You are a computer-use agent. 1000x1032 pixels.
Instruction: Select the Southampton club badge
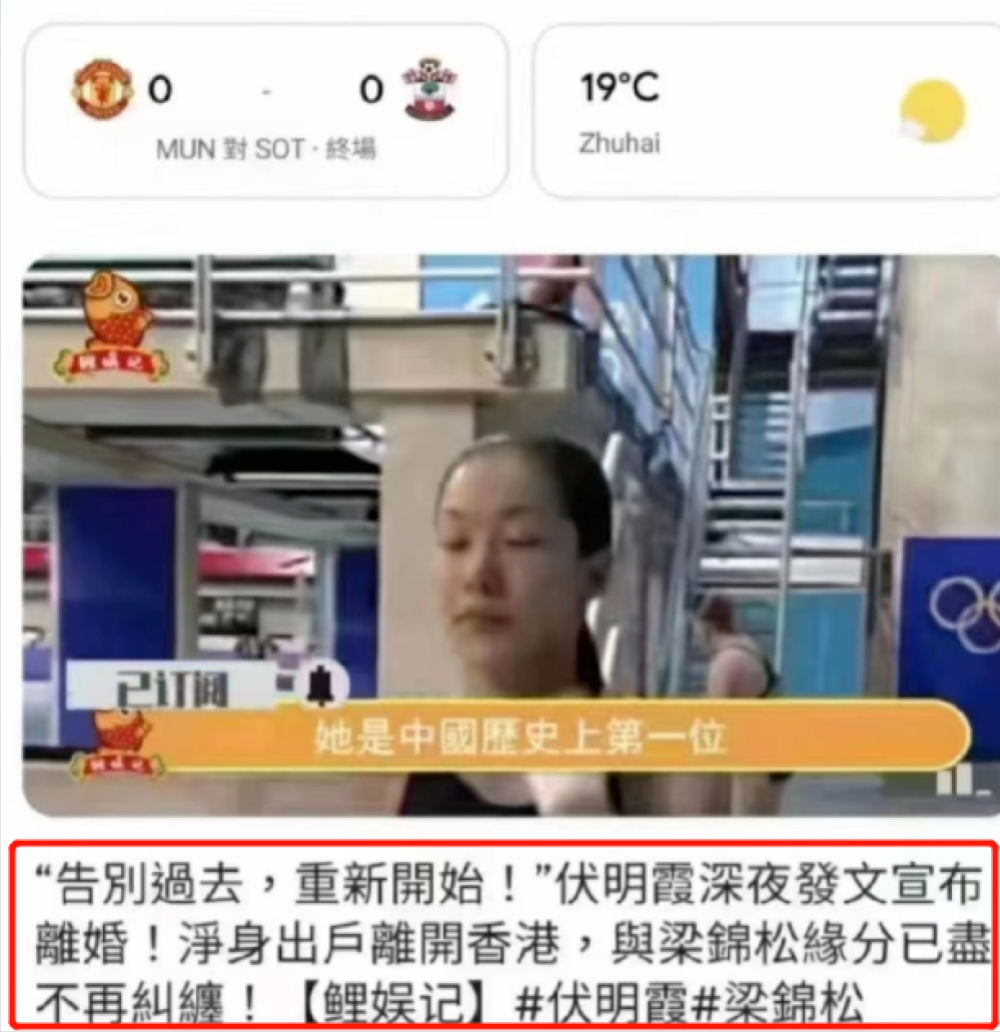click(428, 88)
